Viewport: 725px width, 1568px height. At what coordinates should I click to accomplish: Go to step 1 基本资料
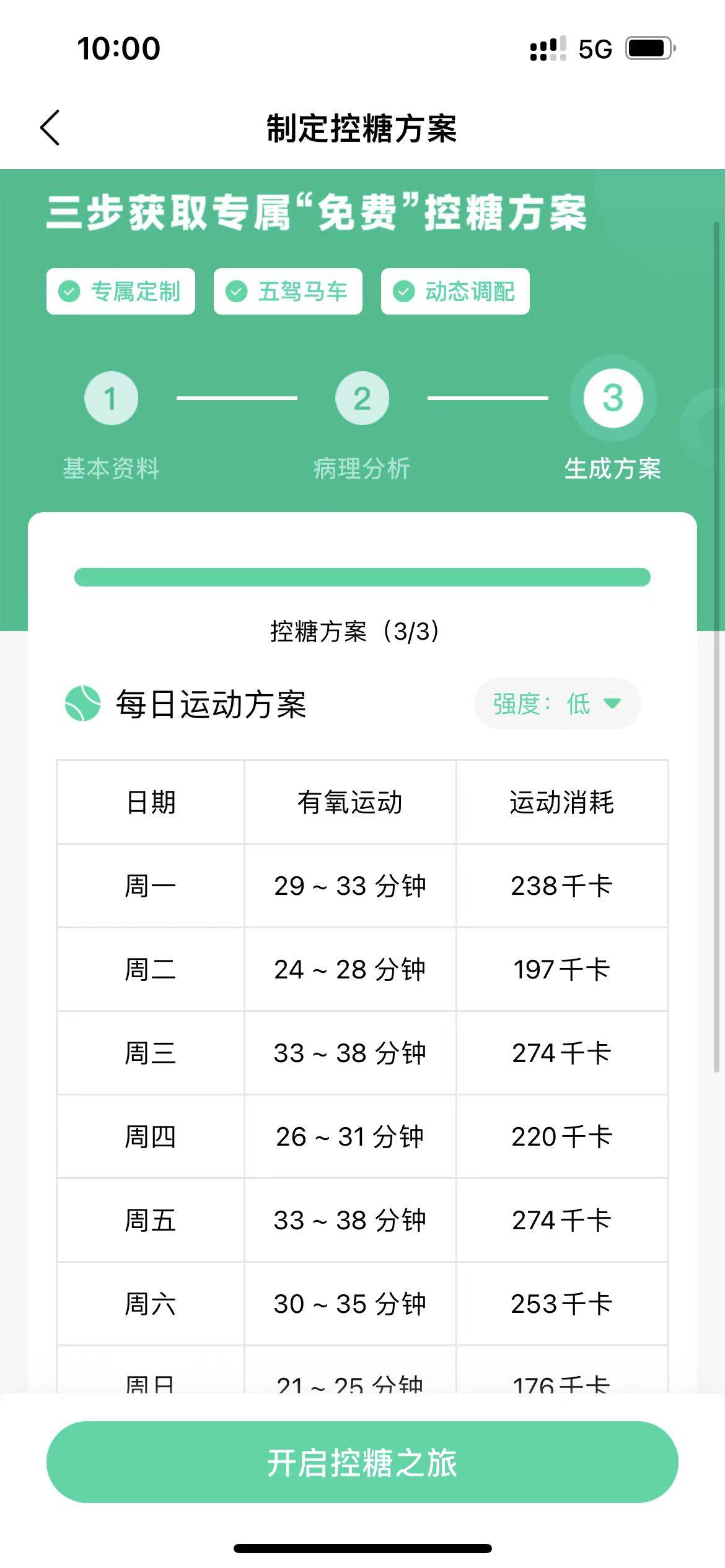coord(111,398)
